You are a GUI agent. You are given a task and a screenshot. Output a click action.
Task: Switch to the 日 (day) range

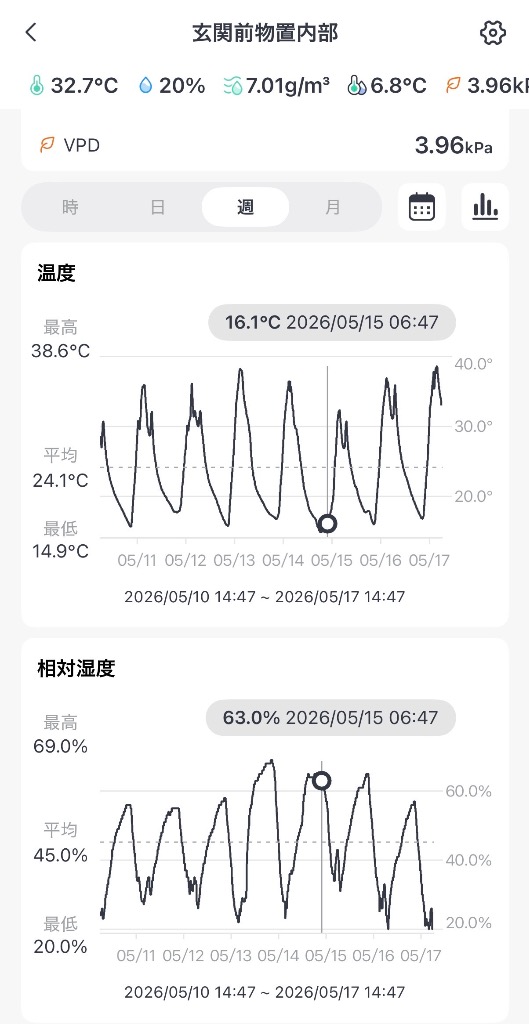[158, 207]
